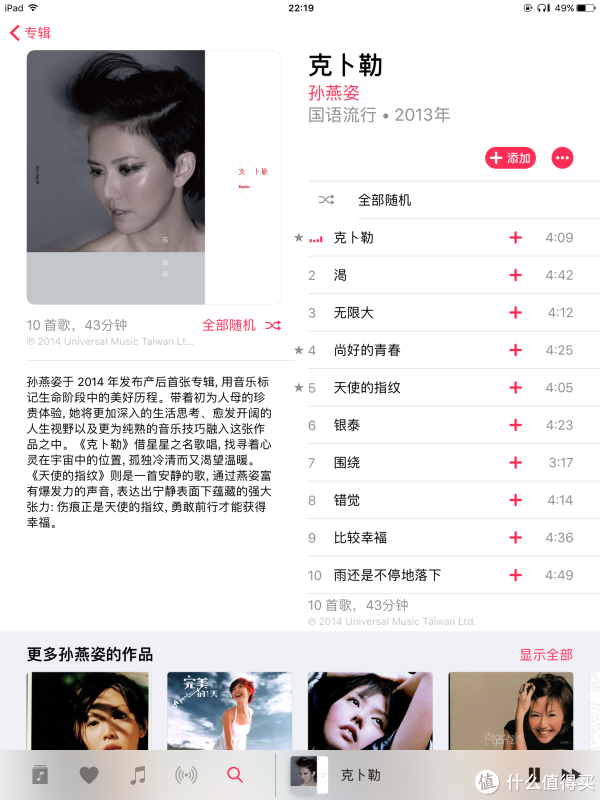The width and height of the screenshot is (600, 800).
Task: Start playing 比较幸福
Action: point(360,538)
